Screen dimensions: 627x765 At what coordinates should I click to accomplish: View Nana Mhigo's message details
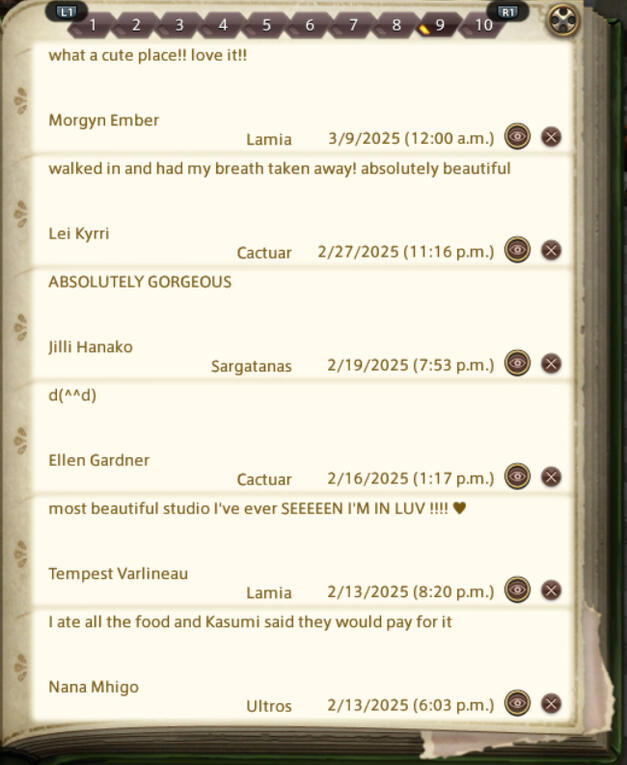tap(517, 704)
